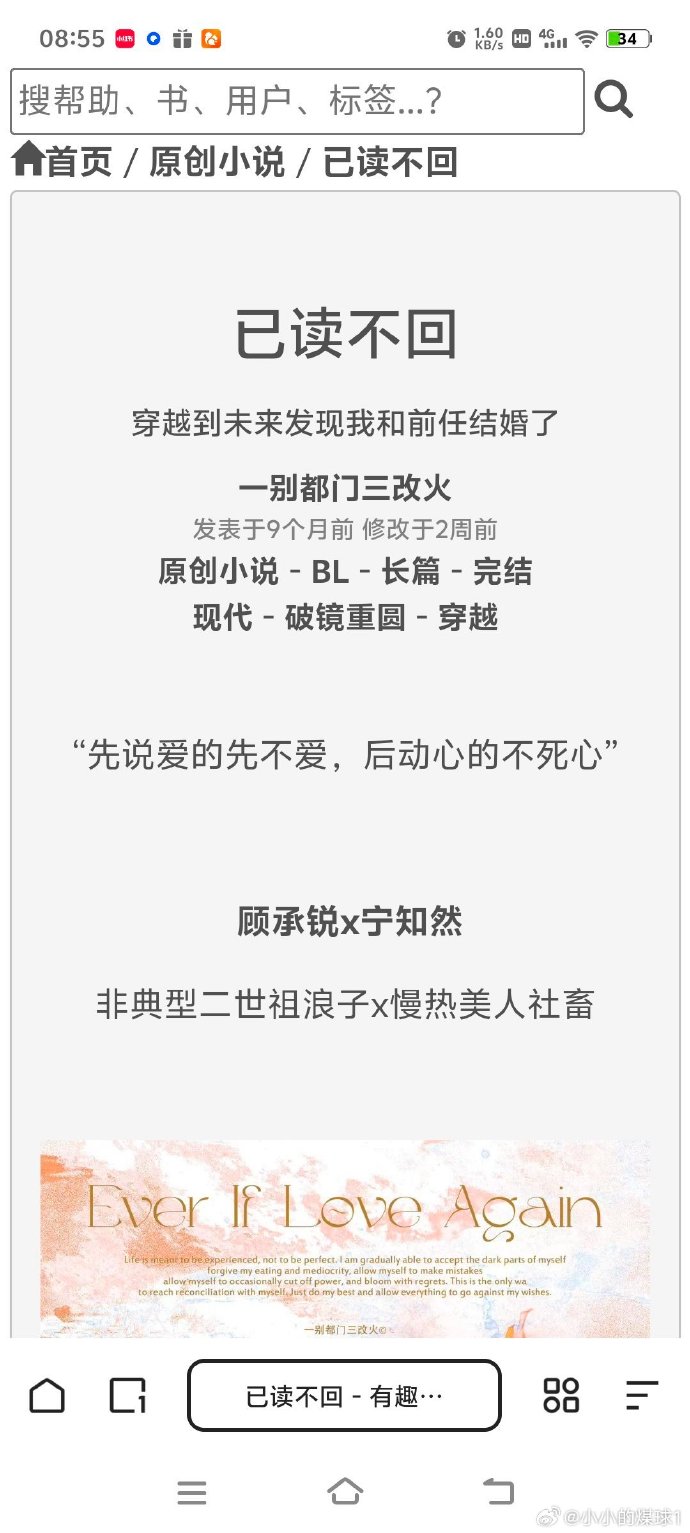Viewport: 690px width, 1533px height.
Task: Open the 现代 tag
Action: (x=222, y=617)
